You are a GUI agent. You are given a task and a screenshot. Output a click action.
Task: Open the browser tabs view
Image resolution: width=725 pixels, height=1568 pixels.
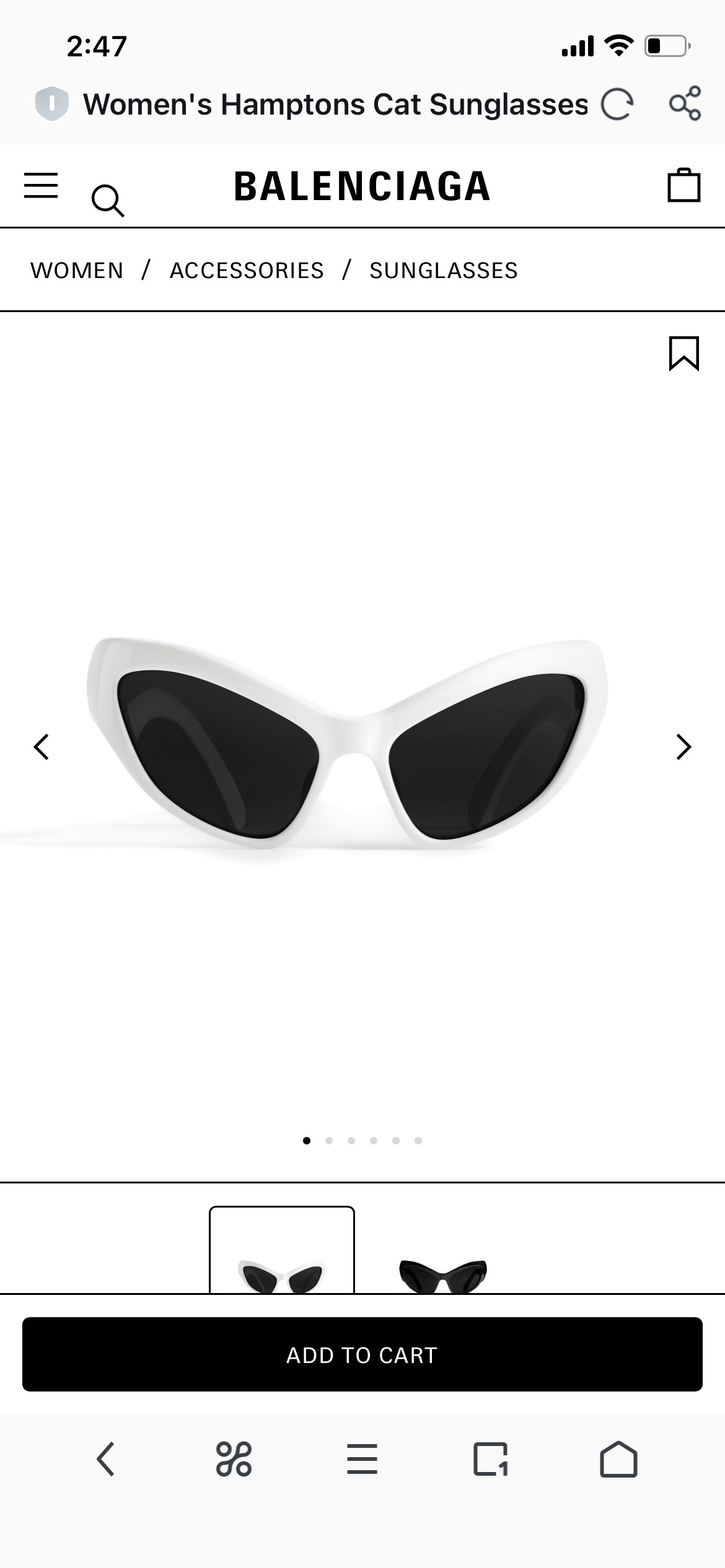[490, 1459]
